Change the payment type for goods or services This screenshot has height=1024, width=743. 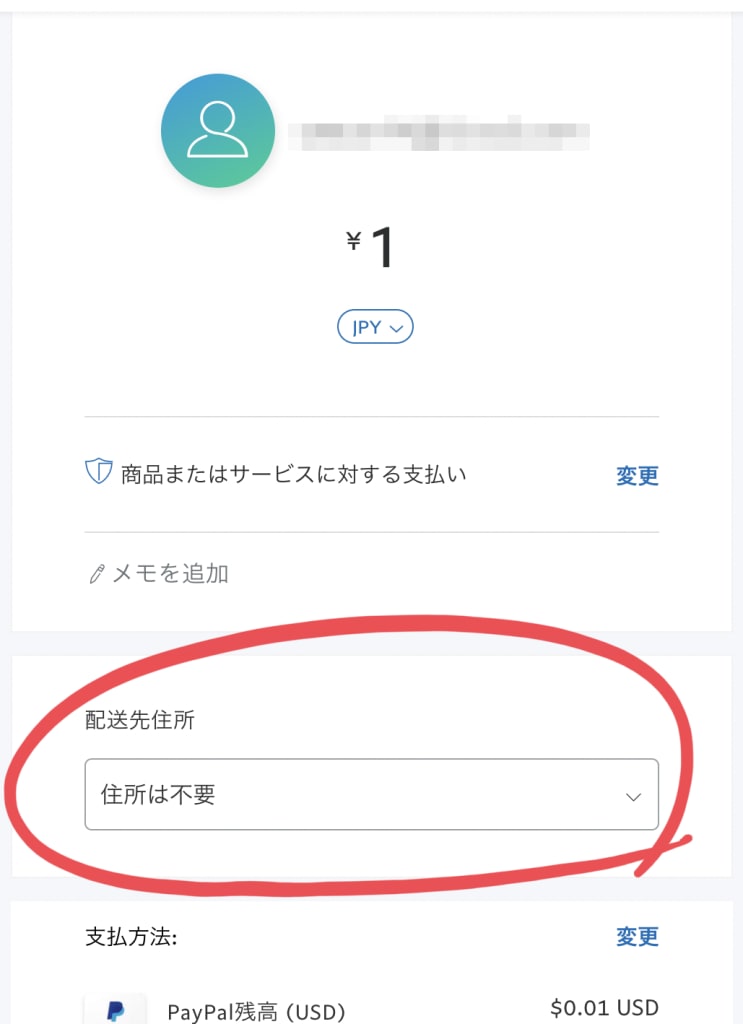tap(637, 476)
